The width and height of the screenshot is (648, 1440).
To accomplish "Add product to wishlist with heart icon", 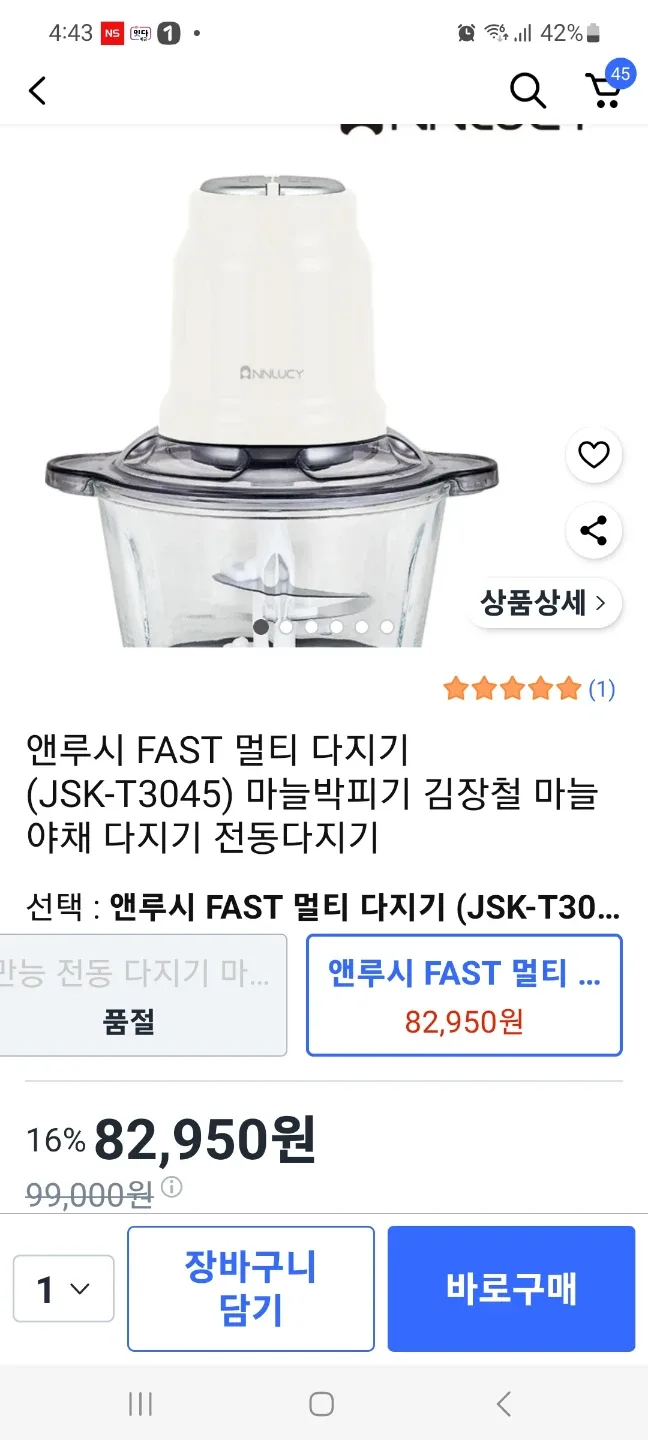I will click(x=594, y=456).
